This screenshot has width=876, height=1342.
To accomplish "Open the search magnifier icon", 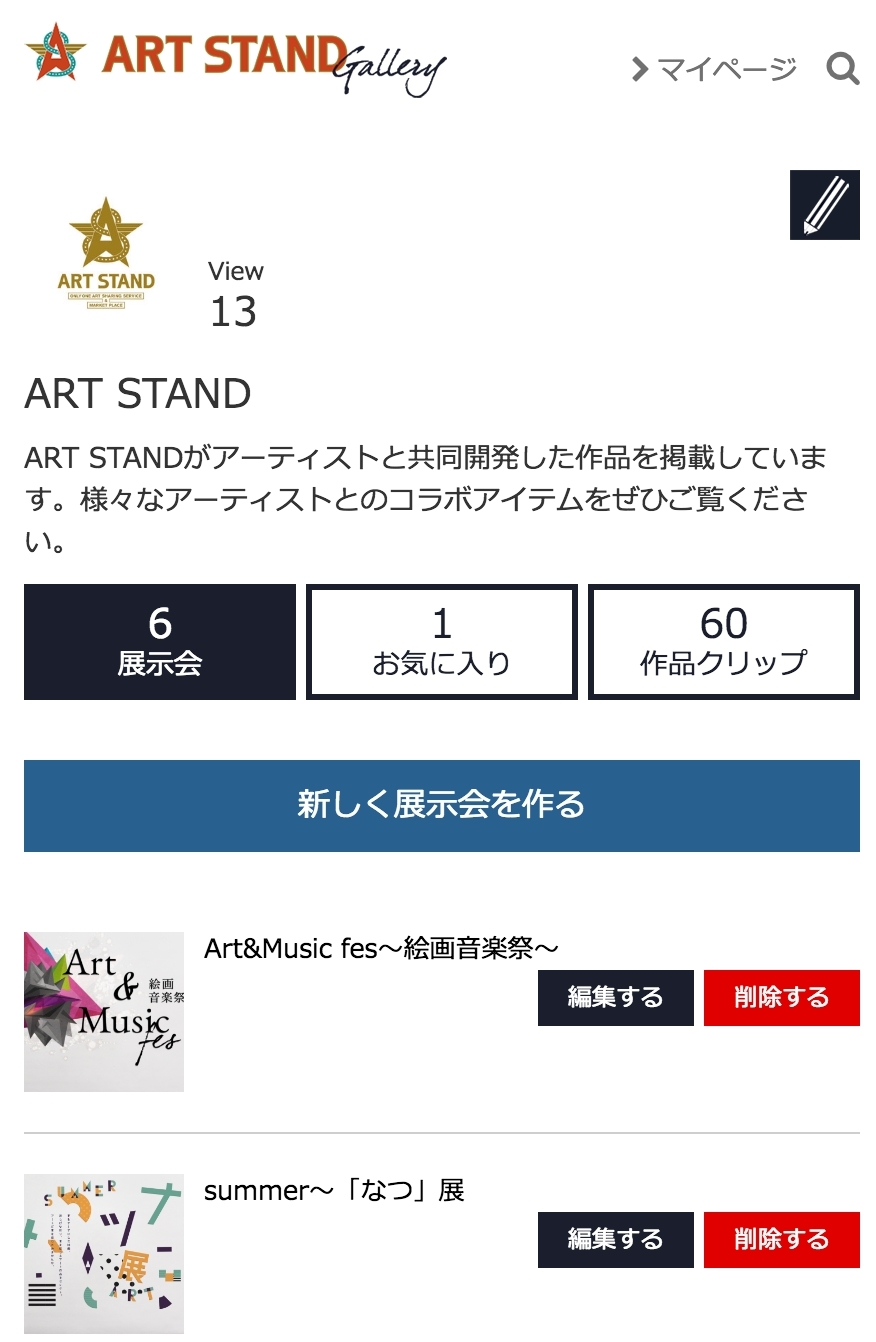I will point(843,69).
